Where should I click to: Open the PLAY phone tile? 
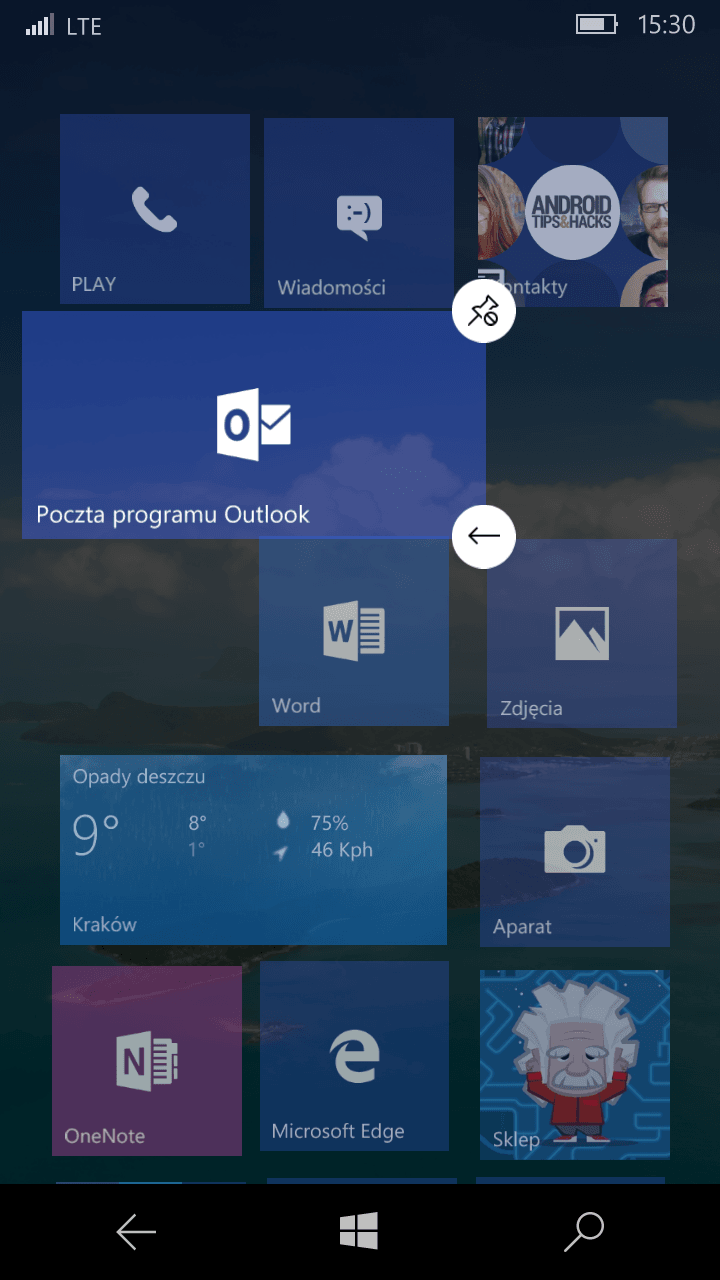pyautogui.click(x=155, y=209)
